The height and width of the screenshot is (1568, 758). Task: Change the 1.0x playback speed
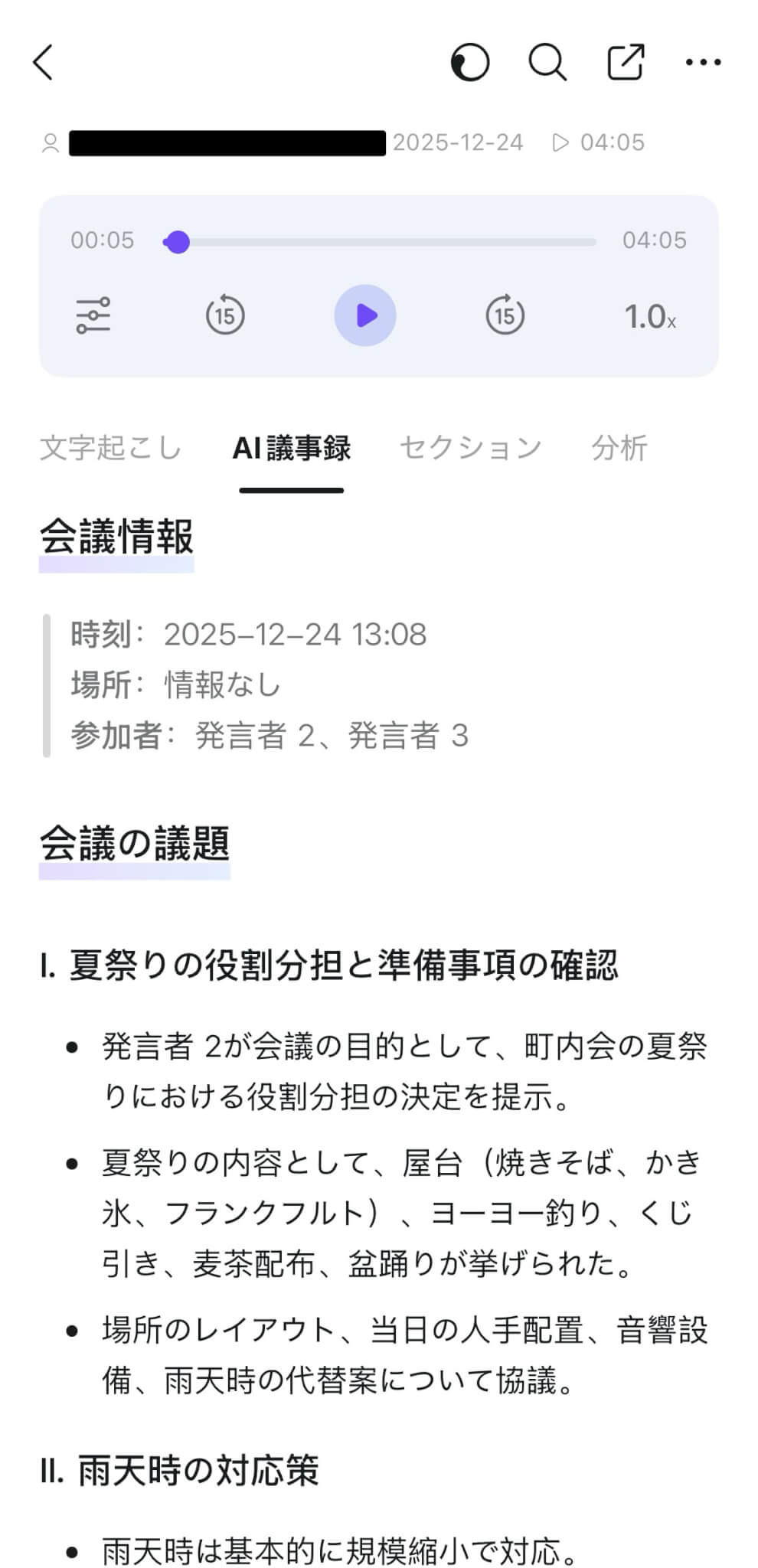coord(649,316)
